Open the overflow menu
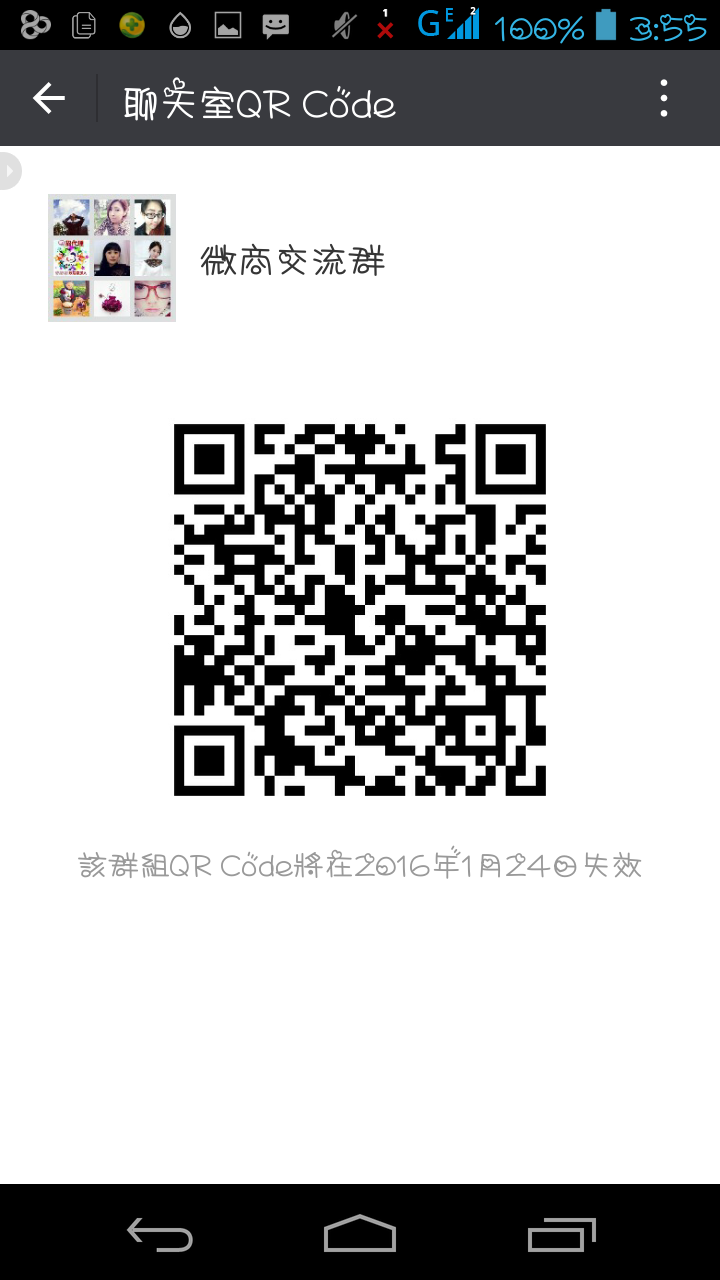Image resolution: width=720 pixels, height=1280 pixels. (664, 98)
